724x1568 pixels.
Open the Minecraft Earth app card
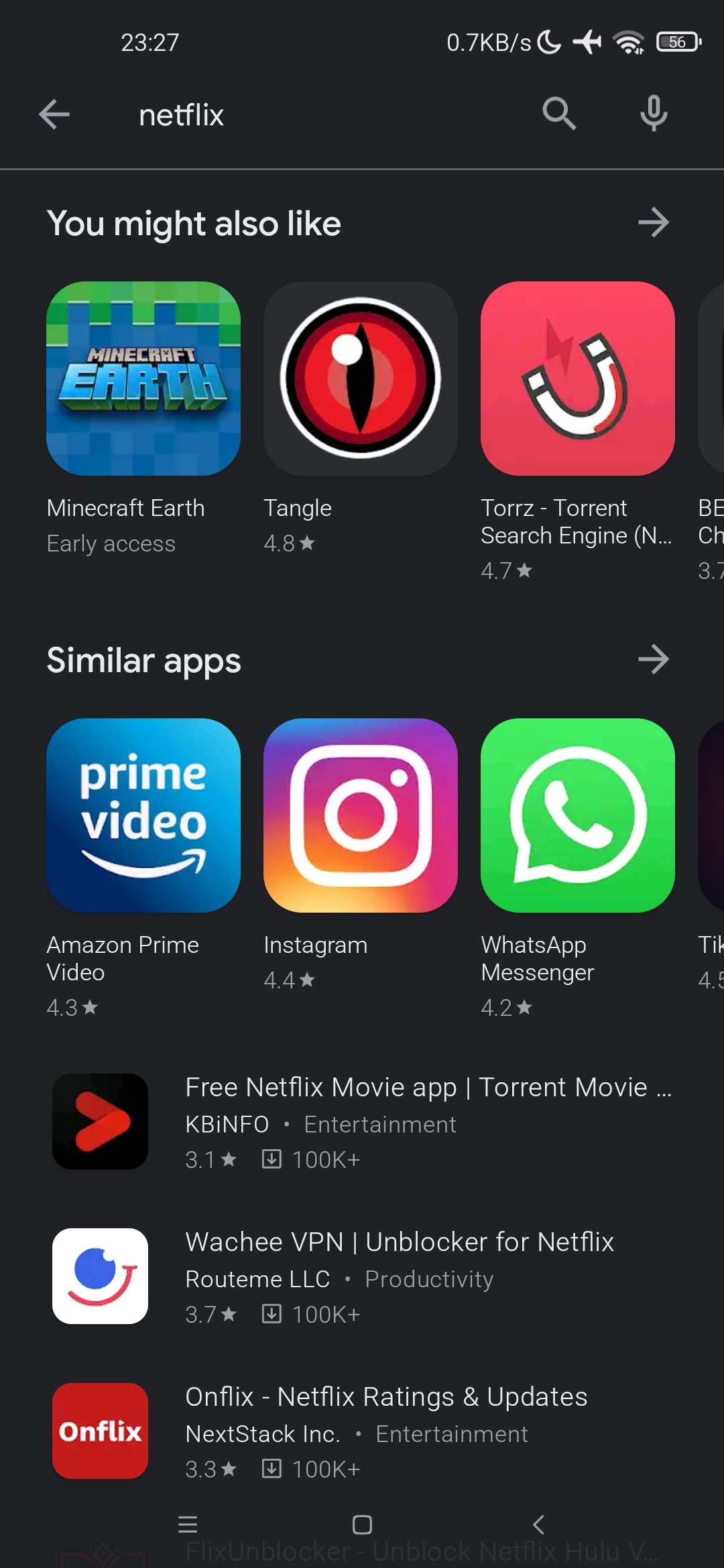(143, 419)
